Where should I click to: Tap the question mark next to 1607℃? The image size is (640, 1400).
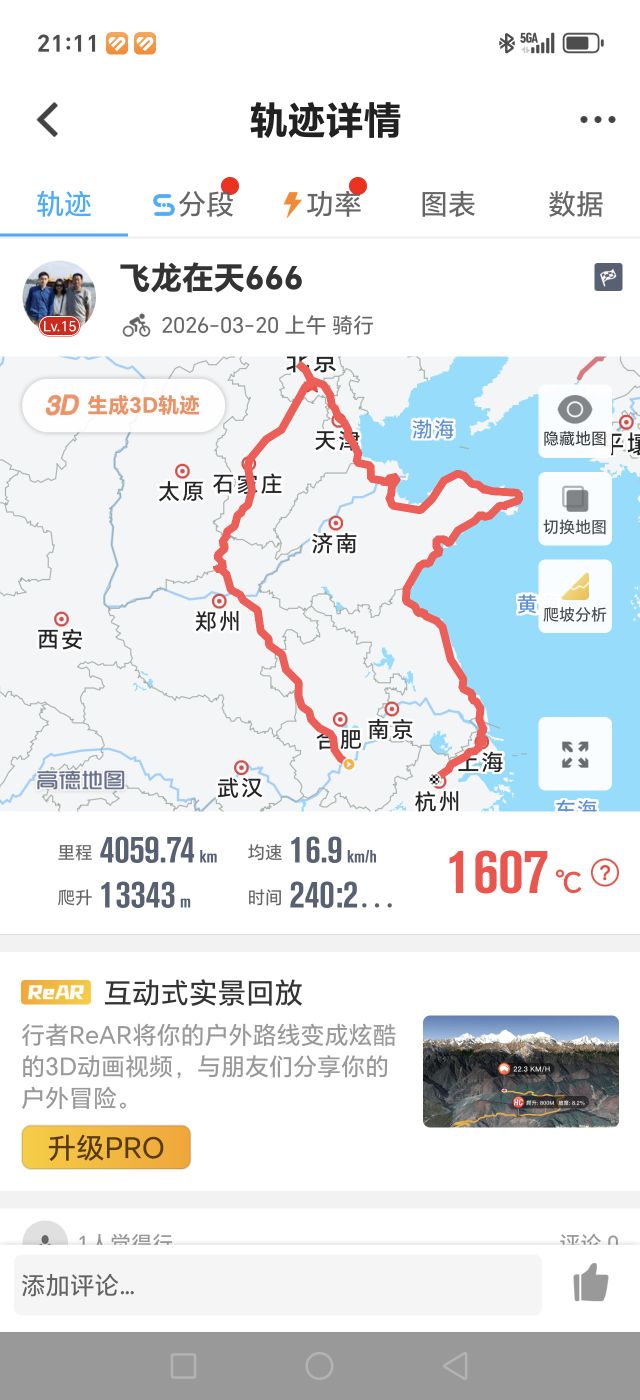click(605, 872)
